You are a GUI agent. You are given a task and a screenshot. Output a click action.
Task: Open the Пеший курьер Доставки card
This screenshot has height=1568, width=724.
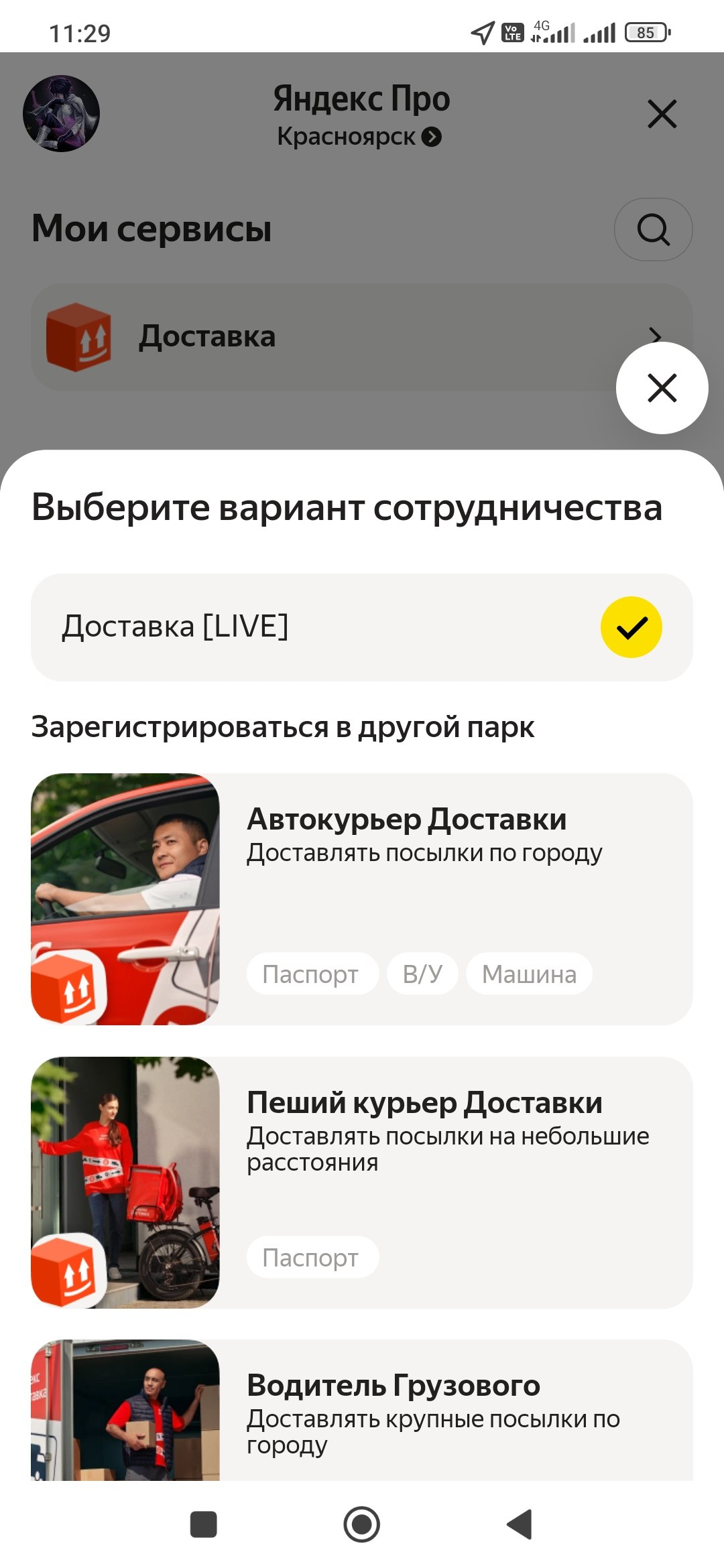tap(362, 1182)
